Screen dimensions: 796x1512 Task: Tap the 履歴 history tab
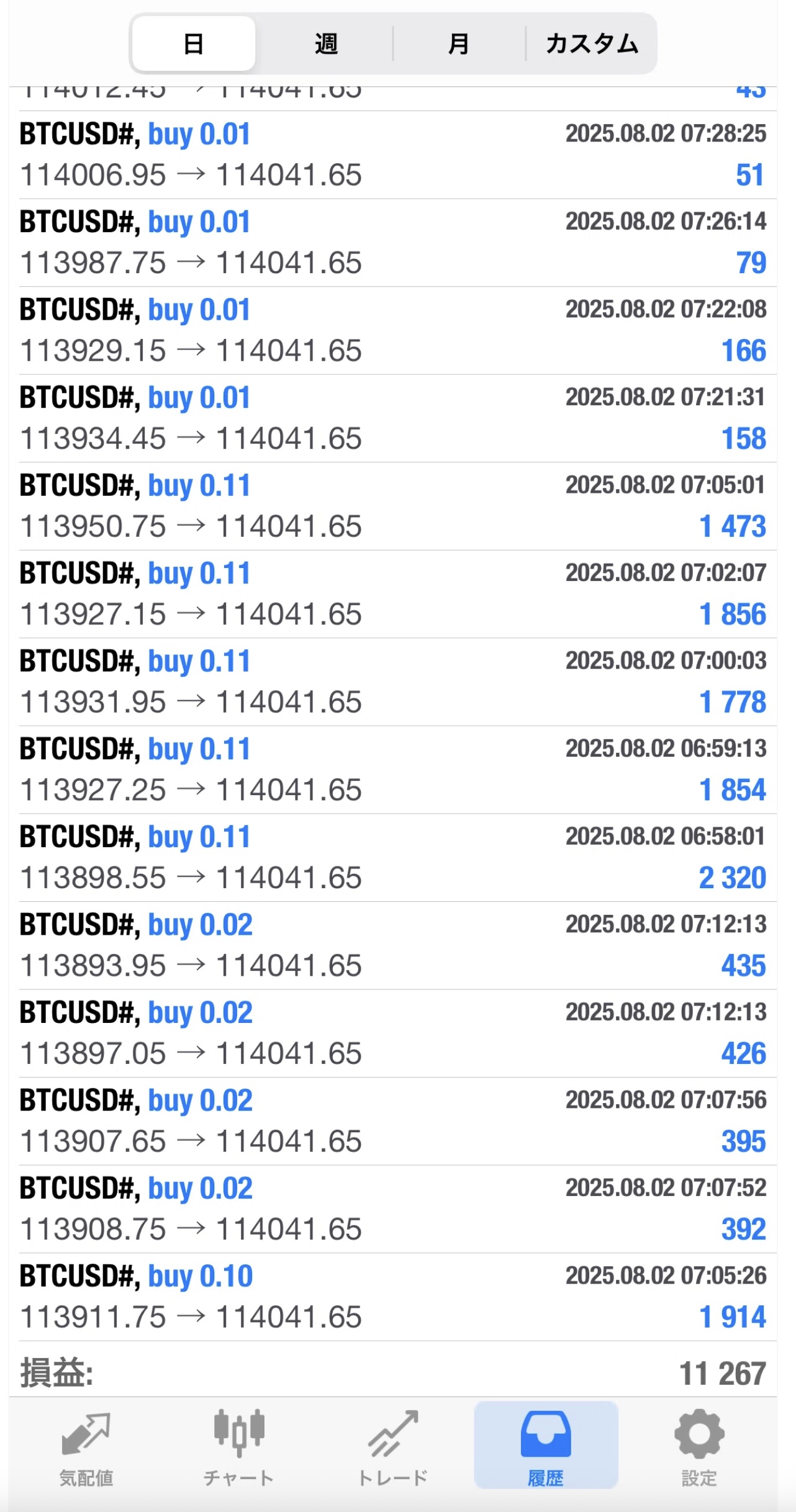[546, 1447]
